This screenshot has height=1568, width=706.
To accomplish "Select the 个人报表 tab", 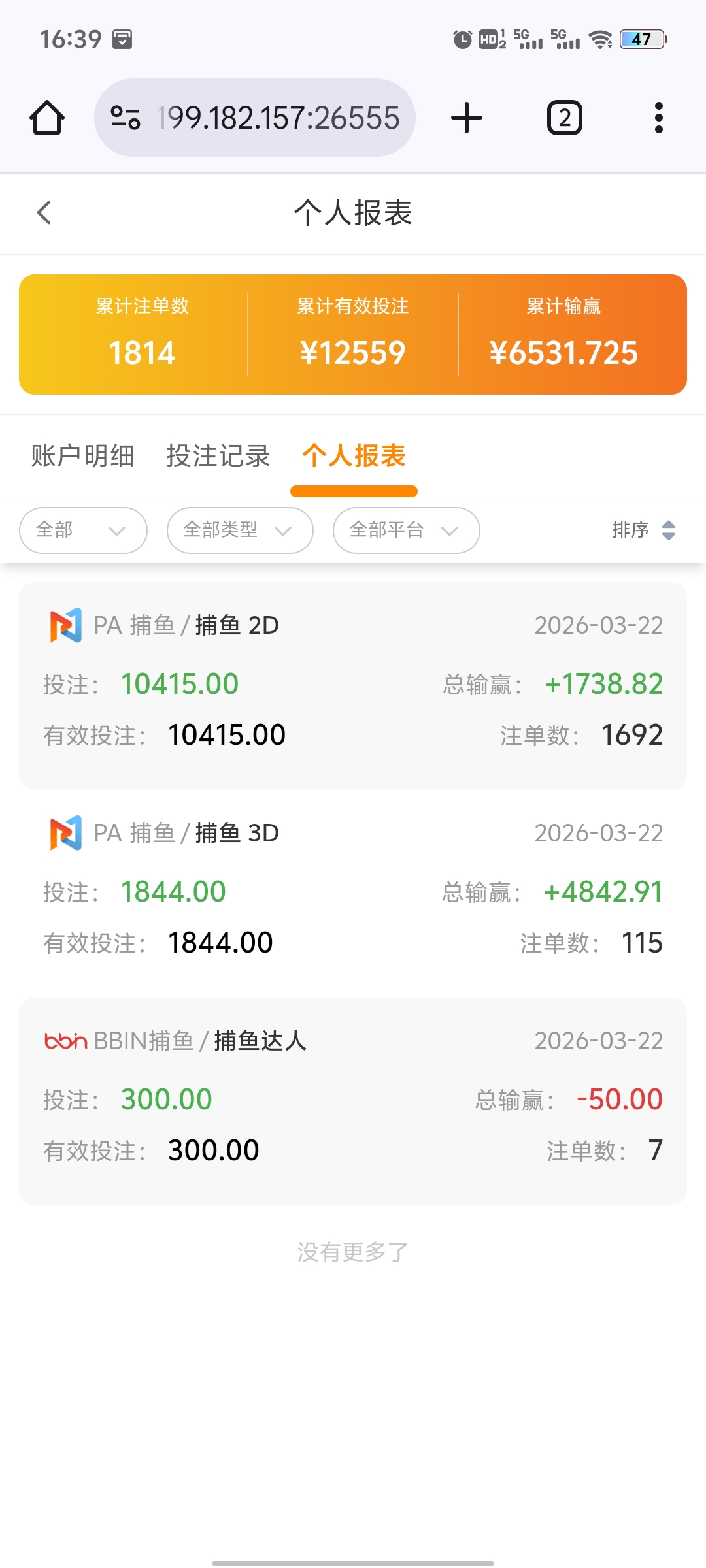I will click(354, 456).
